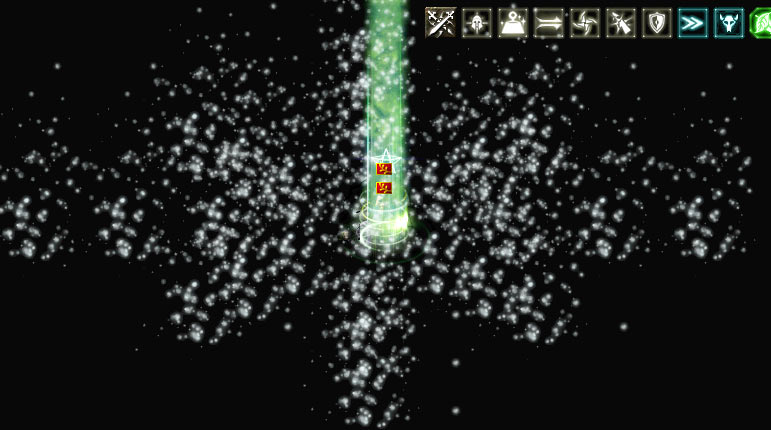771x430 pixels.
Task: Tap the weight icon
Action: click(x=513, y=22)
